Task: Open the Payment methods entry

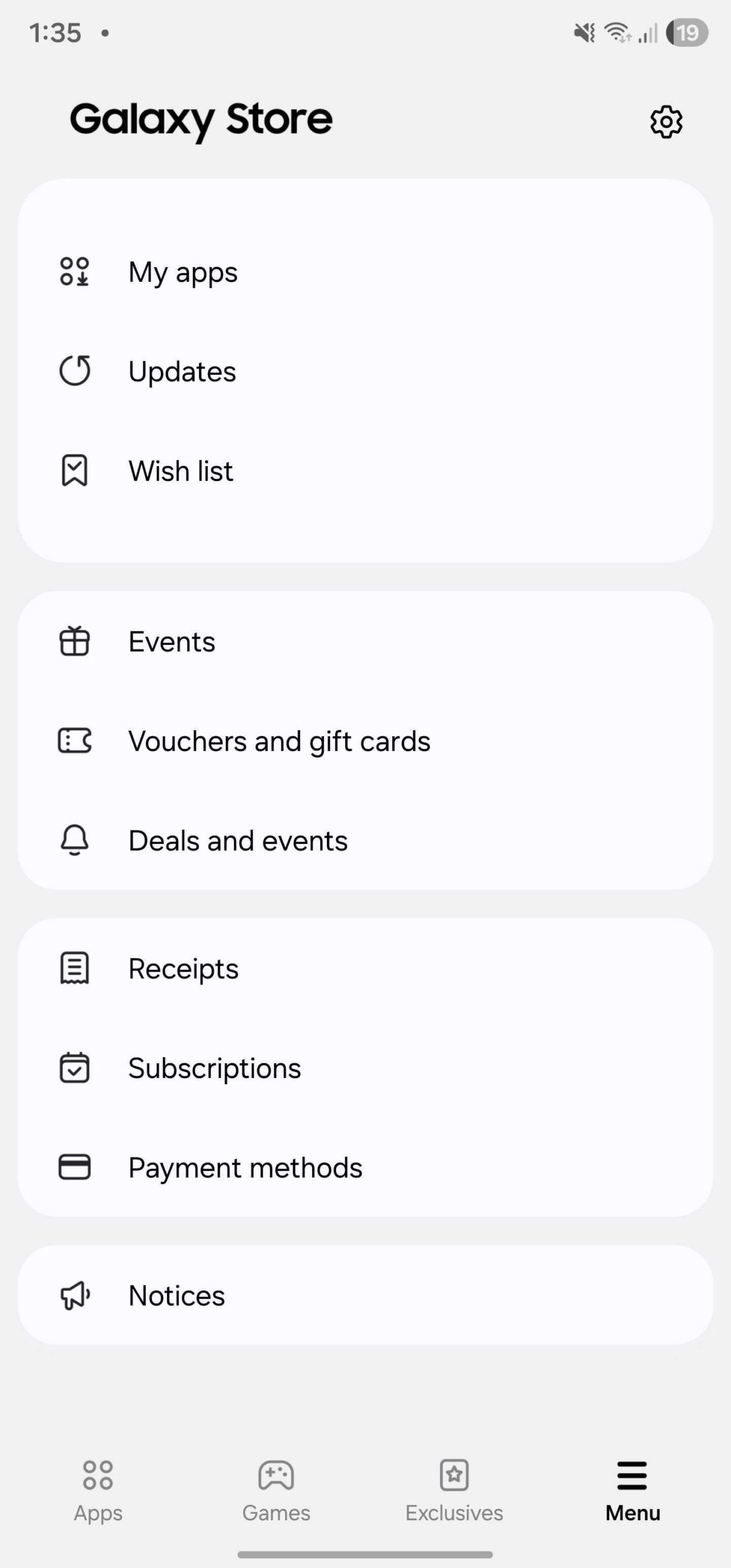Action: pos(245,1167)
